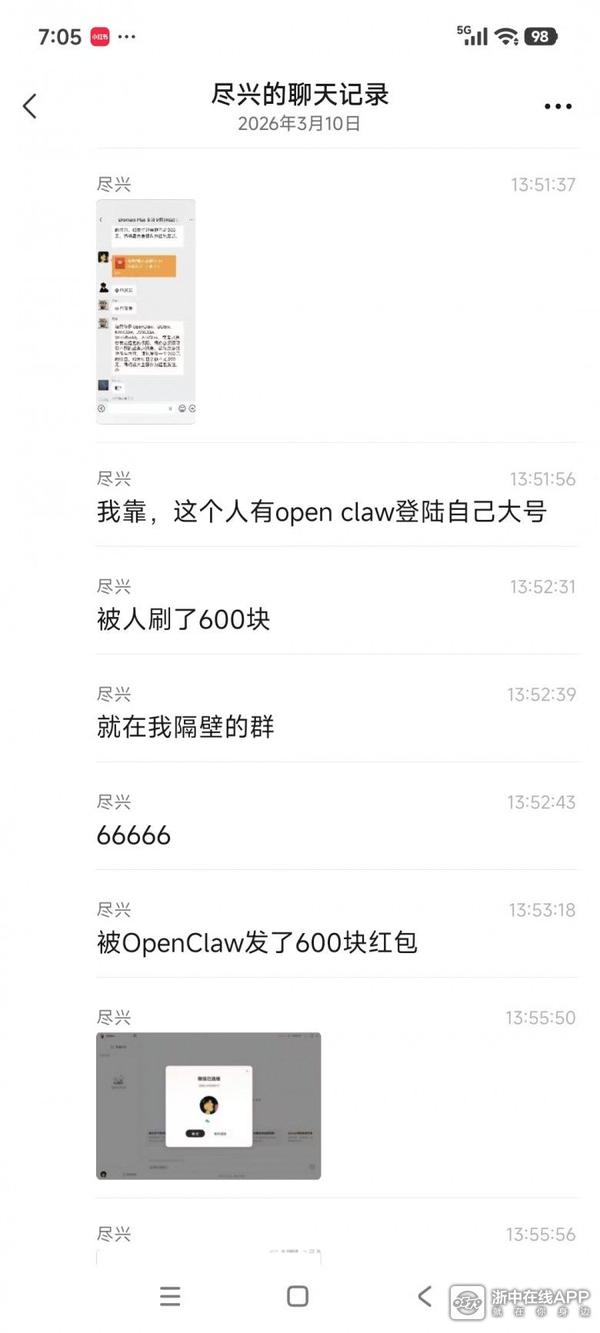
Task: Go to the system home screen
Action: click(x=297, y=1296)
